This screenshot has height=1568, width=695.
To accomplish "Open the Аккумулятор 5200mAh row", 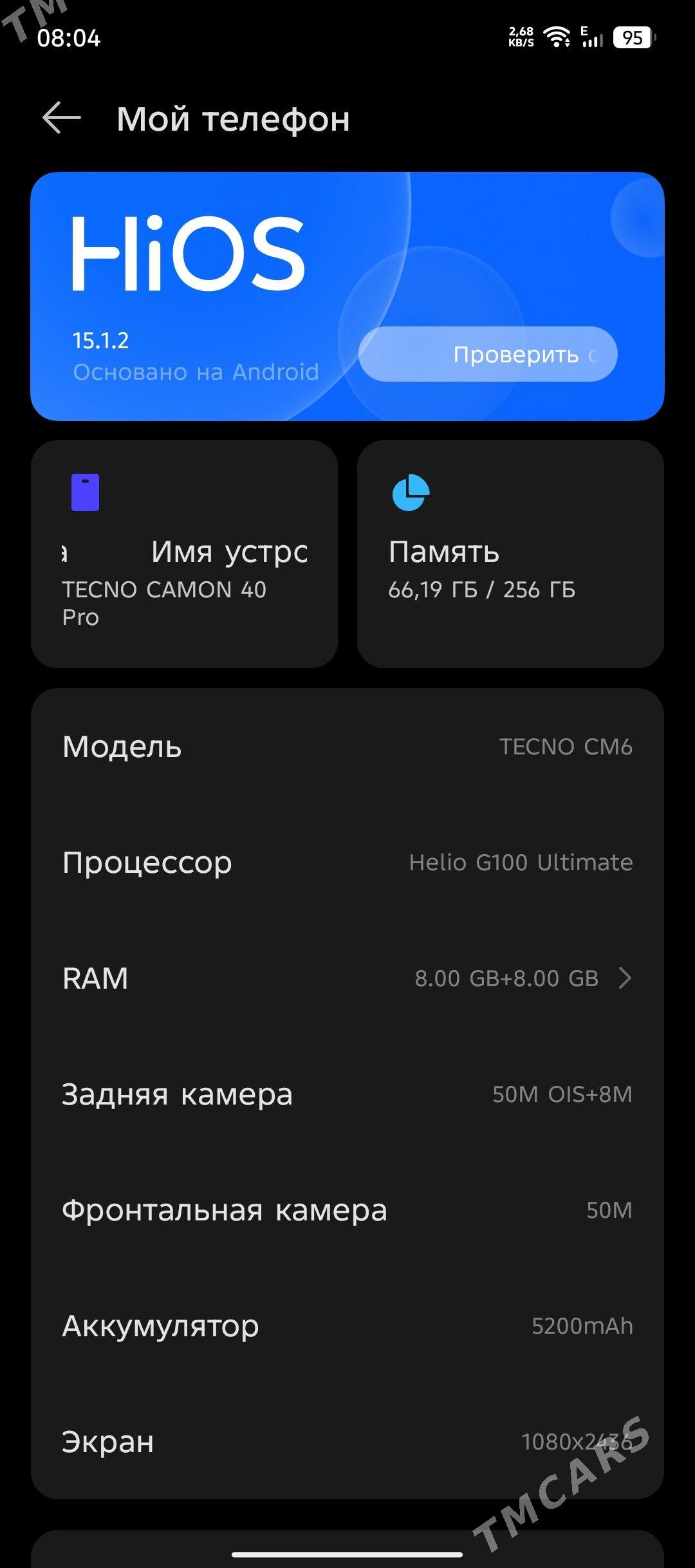I will tap(347, 1325).
